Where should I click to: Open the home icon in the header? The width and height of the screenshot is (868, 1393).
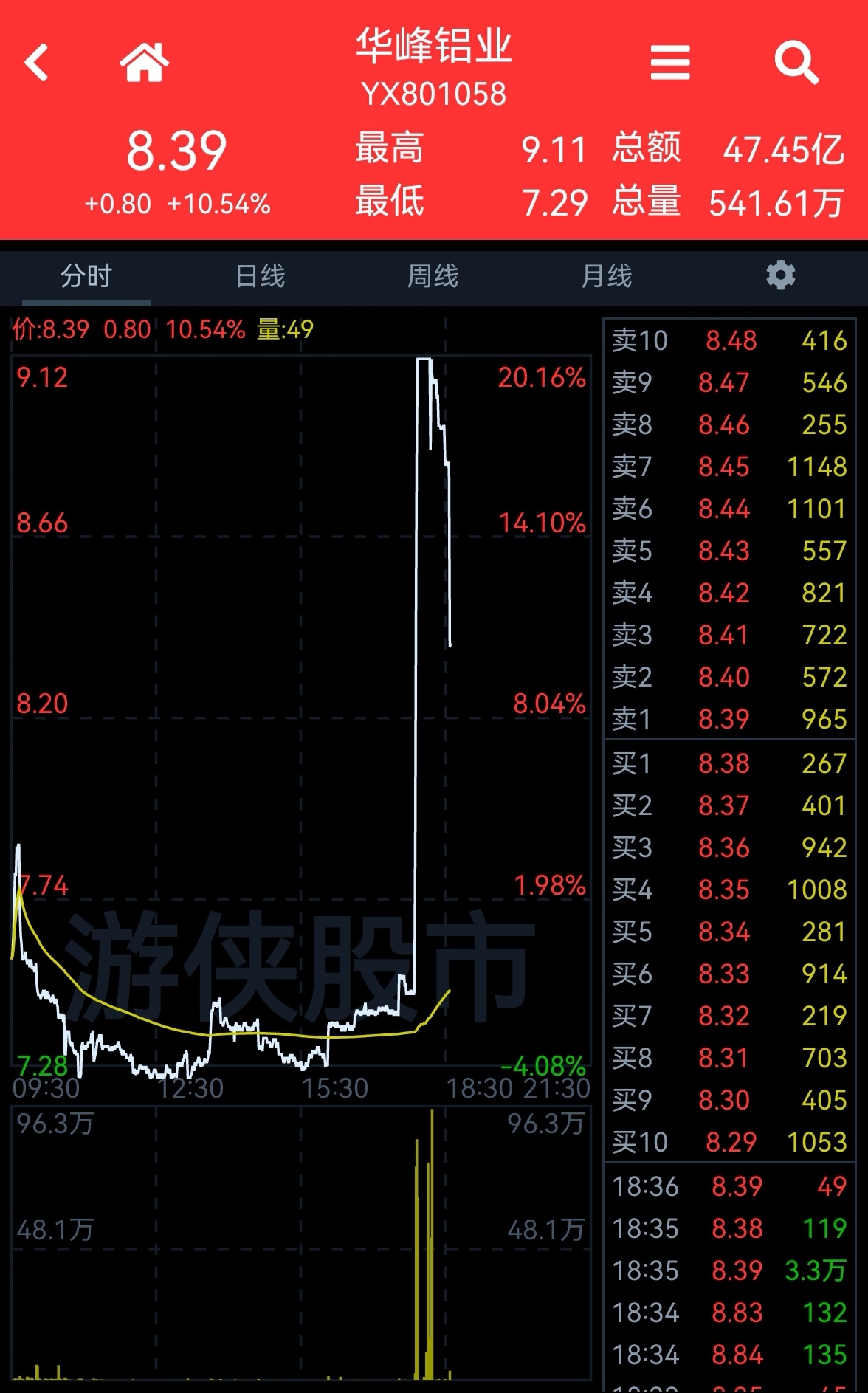pyautogui.click(x=145, y=62)
